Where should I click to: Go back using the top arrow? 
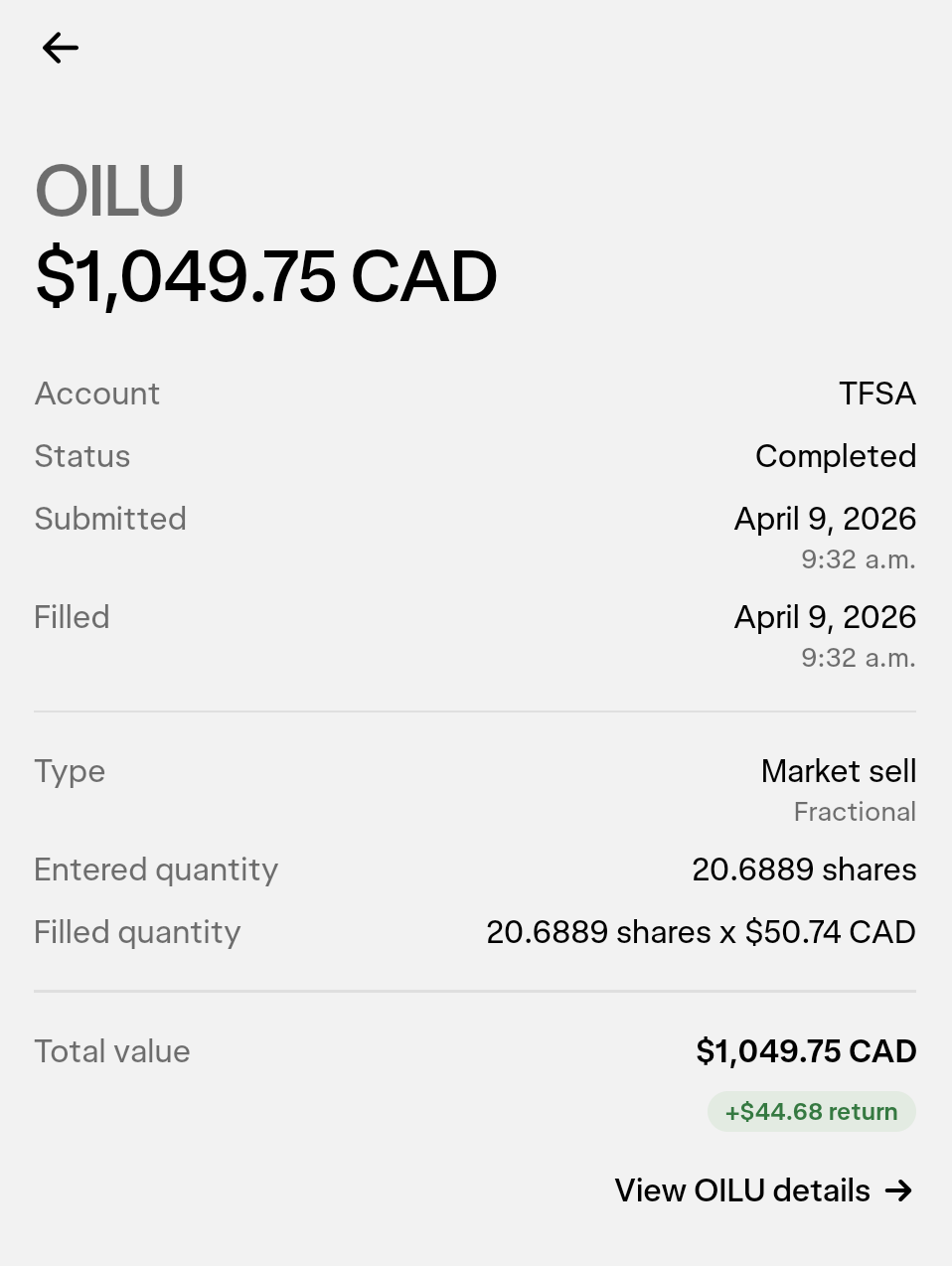click(x=61, y=48)
